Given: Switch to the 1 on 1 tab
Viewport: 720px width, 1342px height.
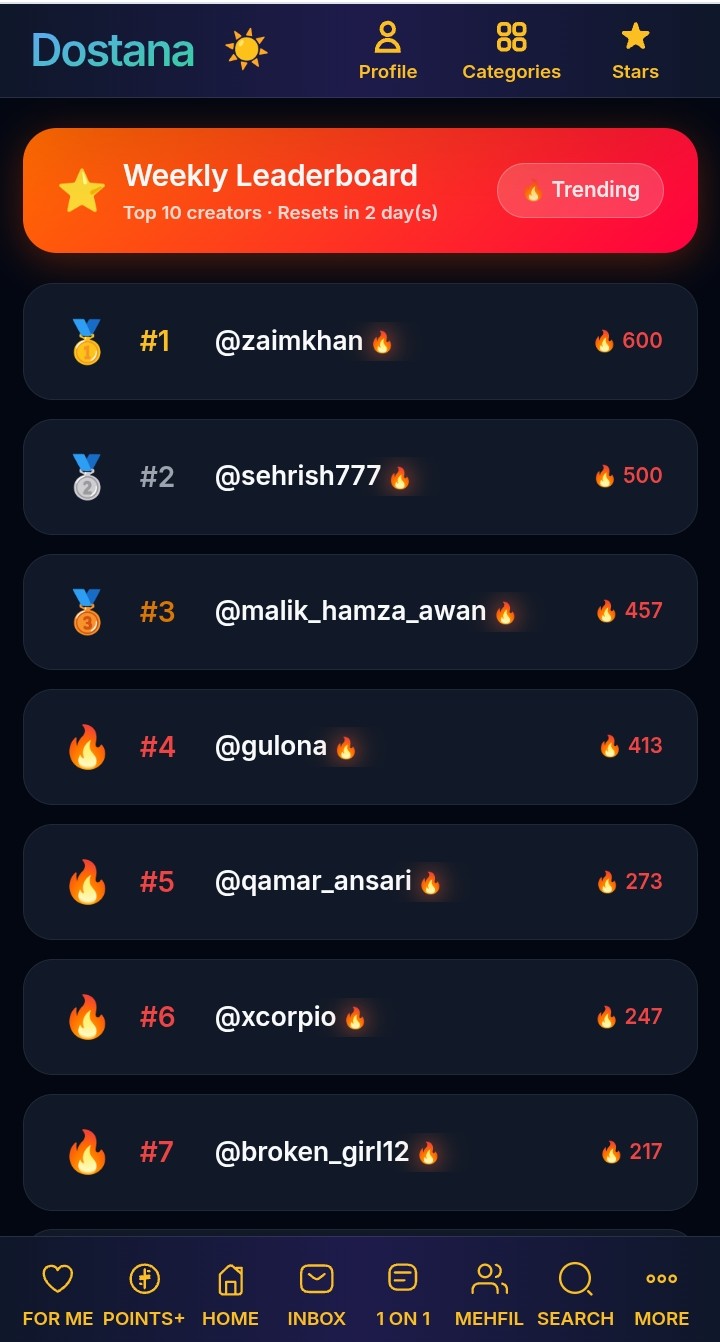Looking at the screenshot, I should (403, 1295).
